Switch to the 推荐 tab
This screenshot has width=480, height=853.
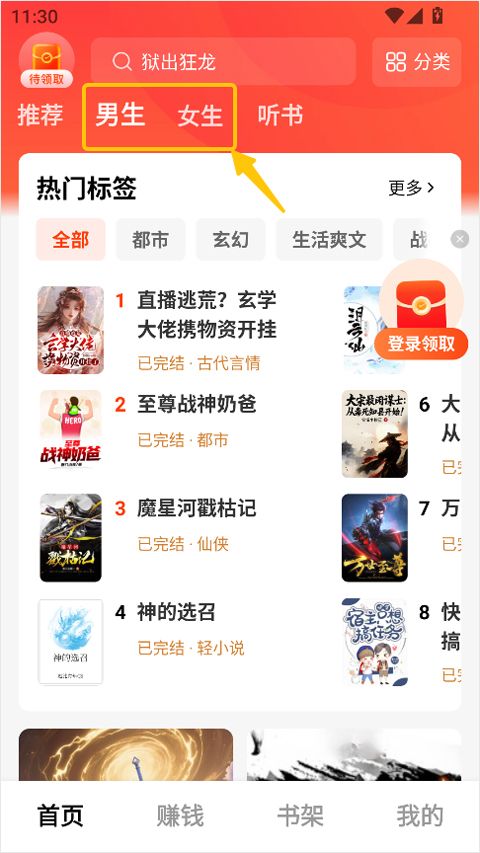(x=40, y=115)
